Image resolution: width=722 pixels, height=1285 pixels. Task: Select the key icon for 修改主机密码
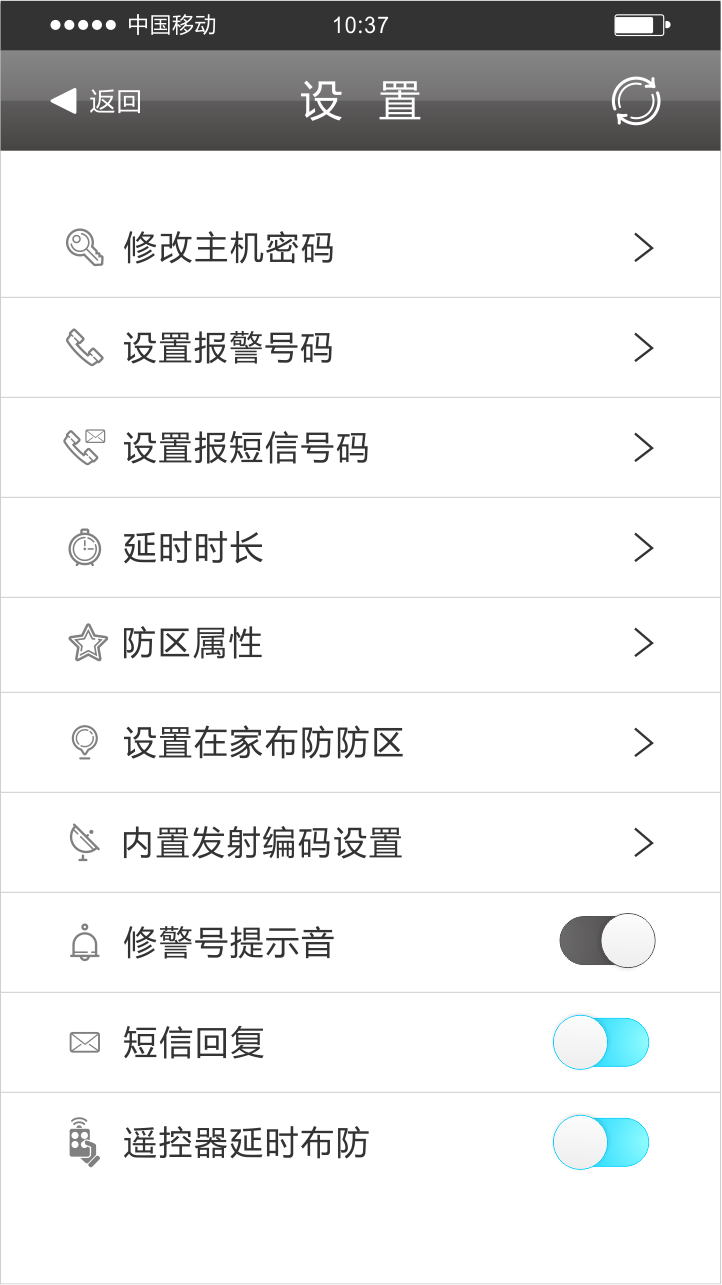tap(85, 247)
